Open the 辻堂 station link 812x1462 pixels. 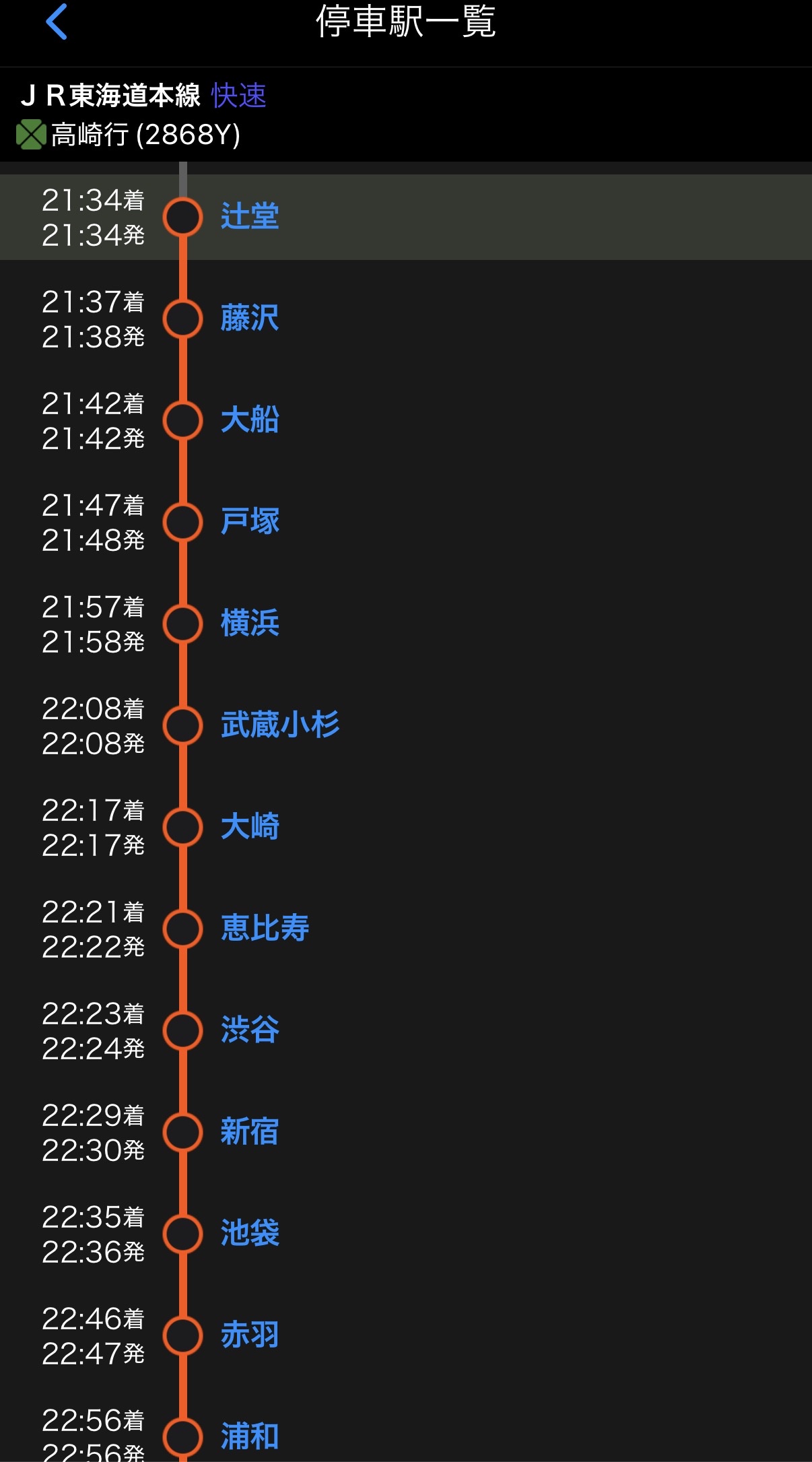250,217
